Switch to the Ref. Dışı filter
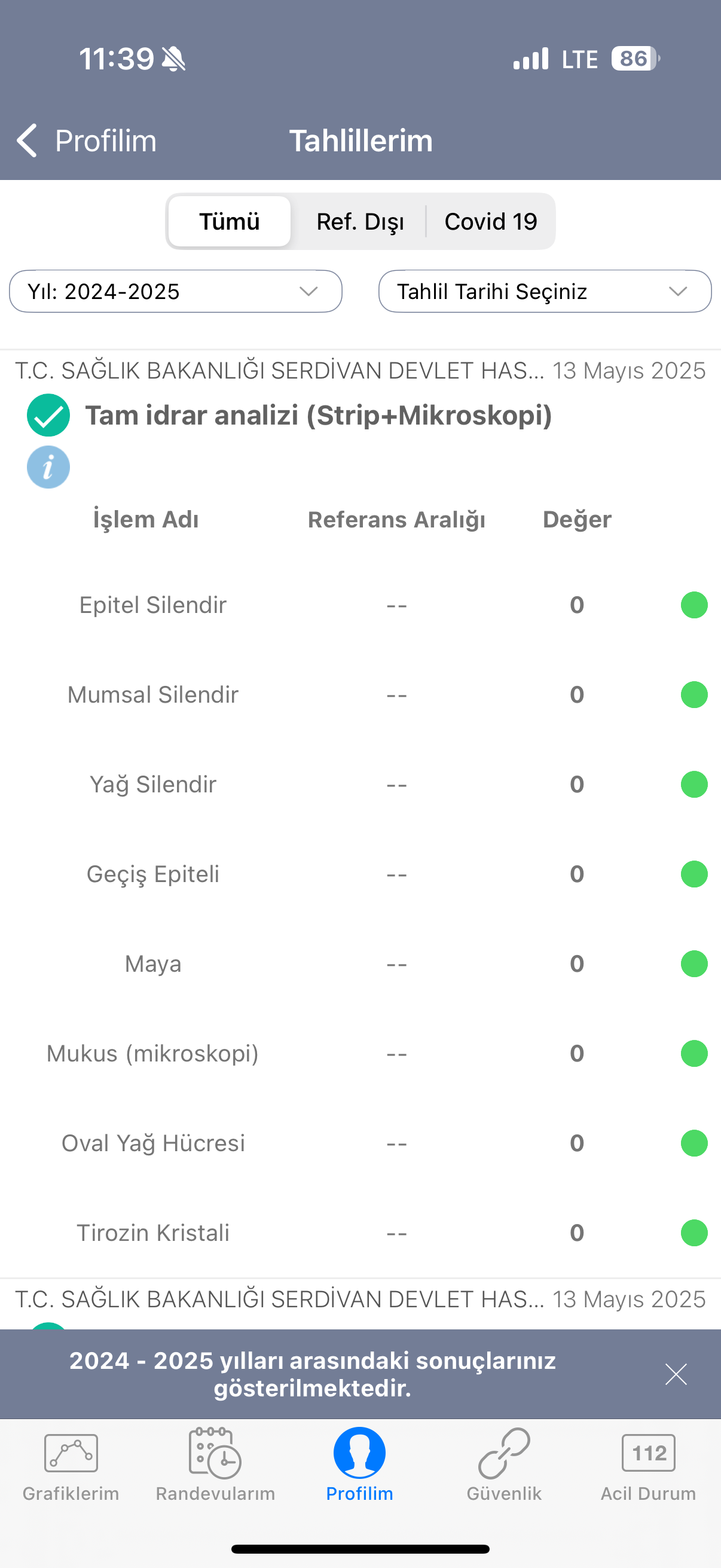The image size is (721, 1568). pos(359,221)
